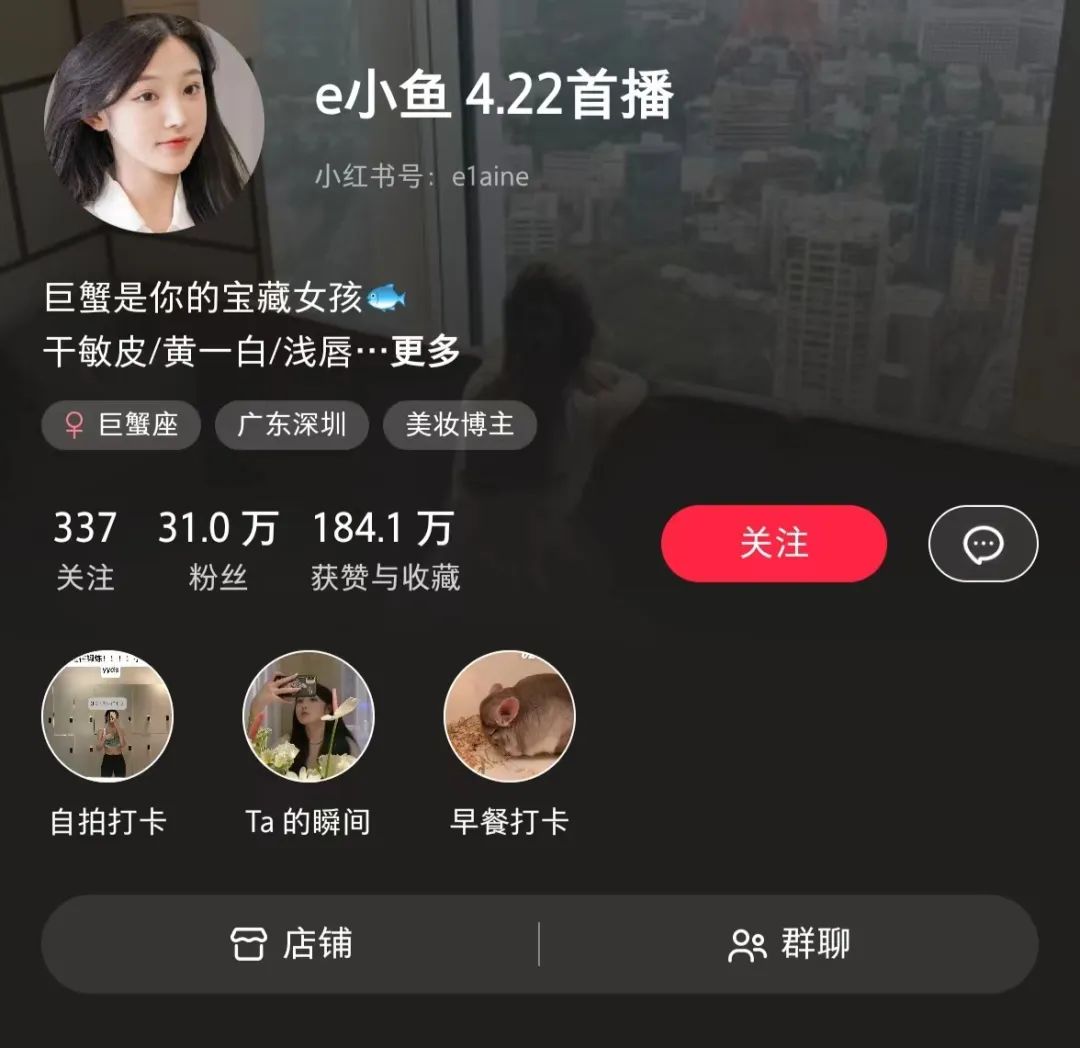Expand the bio with 更多

tap(425, 352)
